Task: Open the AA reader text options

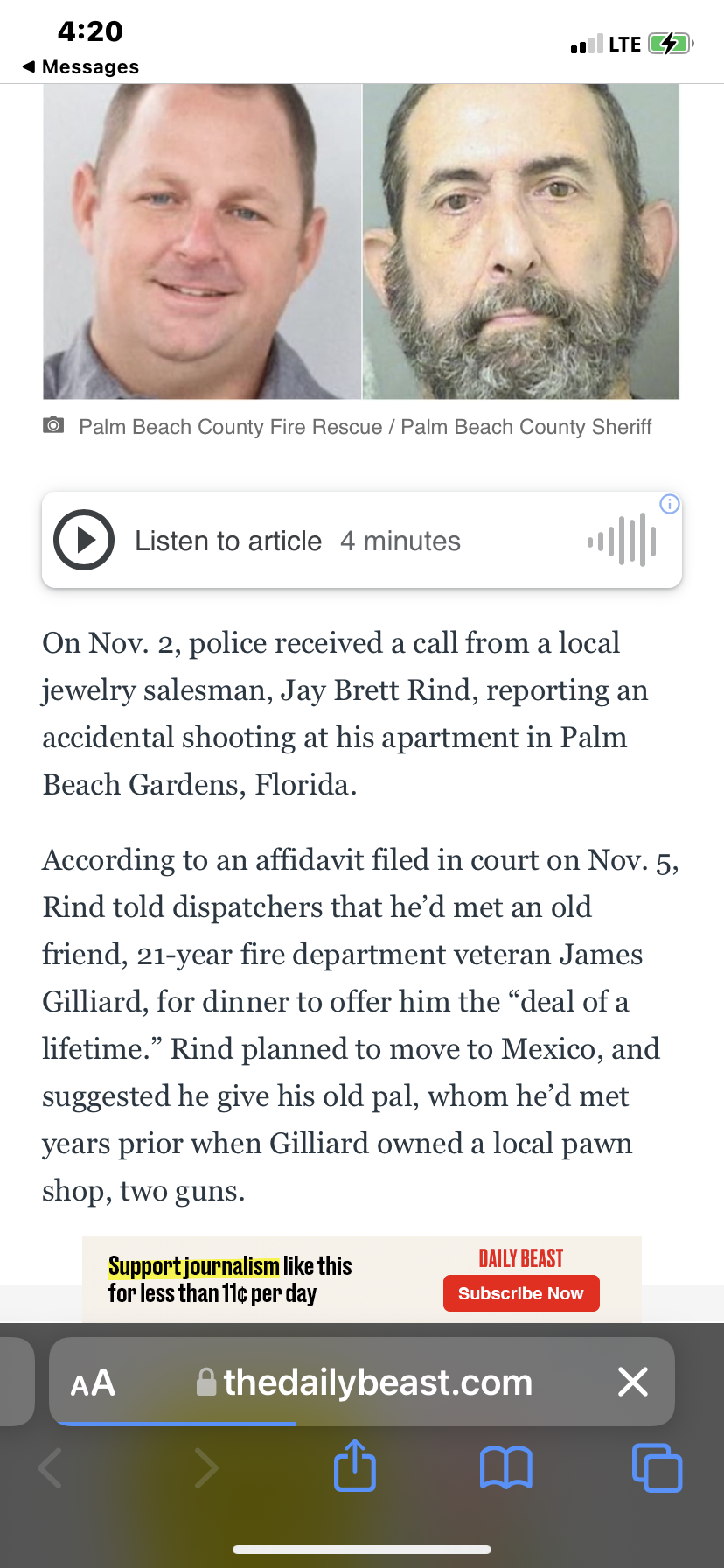Action: (93, 1382)
